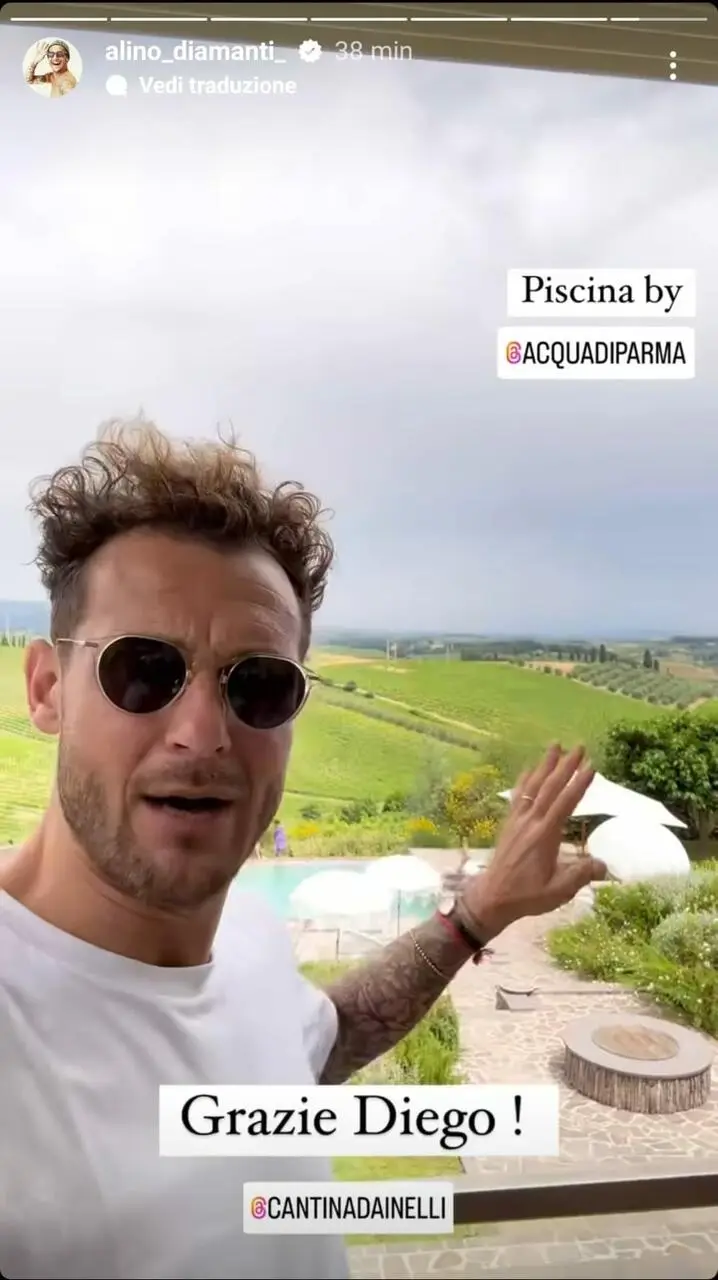Open the @CANTINADAINELLI mention sticker
This screenshot has width=718, height=1280.
(348, 1208)
